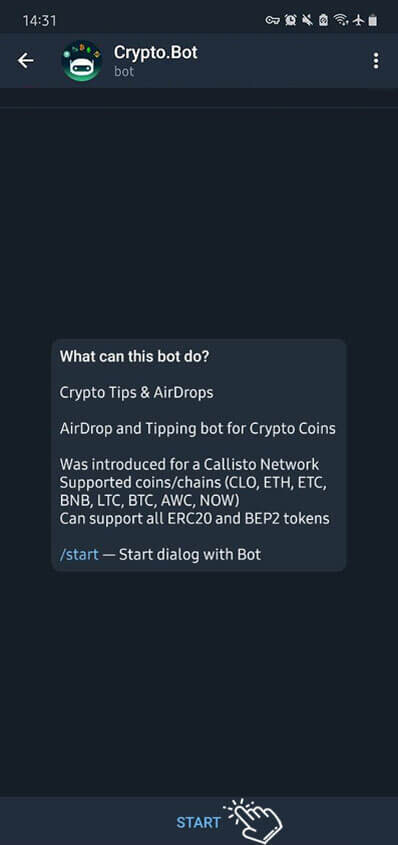Open the three-dot overflow menu

pyautogui.click(x=376, y=61)
